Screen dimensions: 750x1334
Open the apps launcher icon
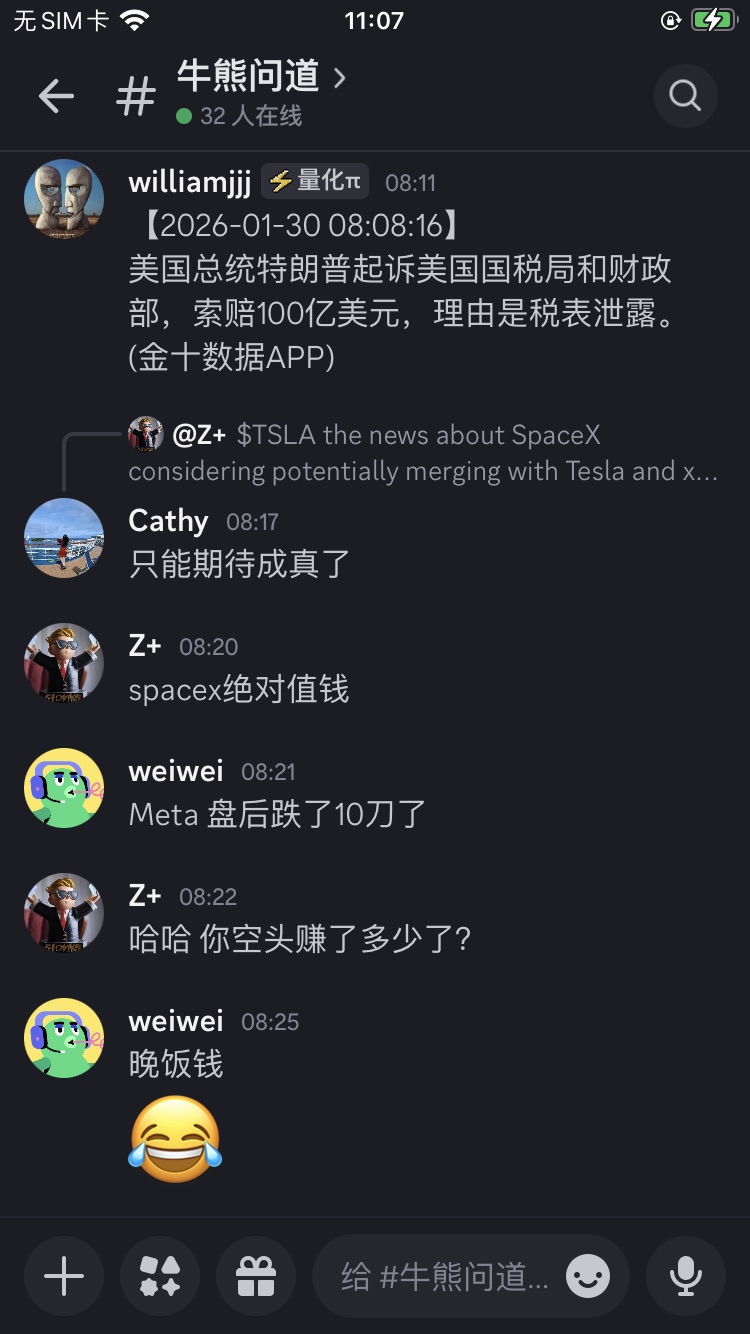point(160,1276)
